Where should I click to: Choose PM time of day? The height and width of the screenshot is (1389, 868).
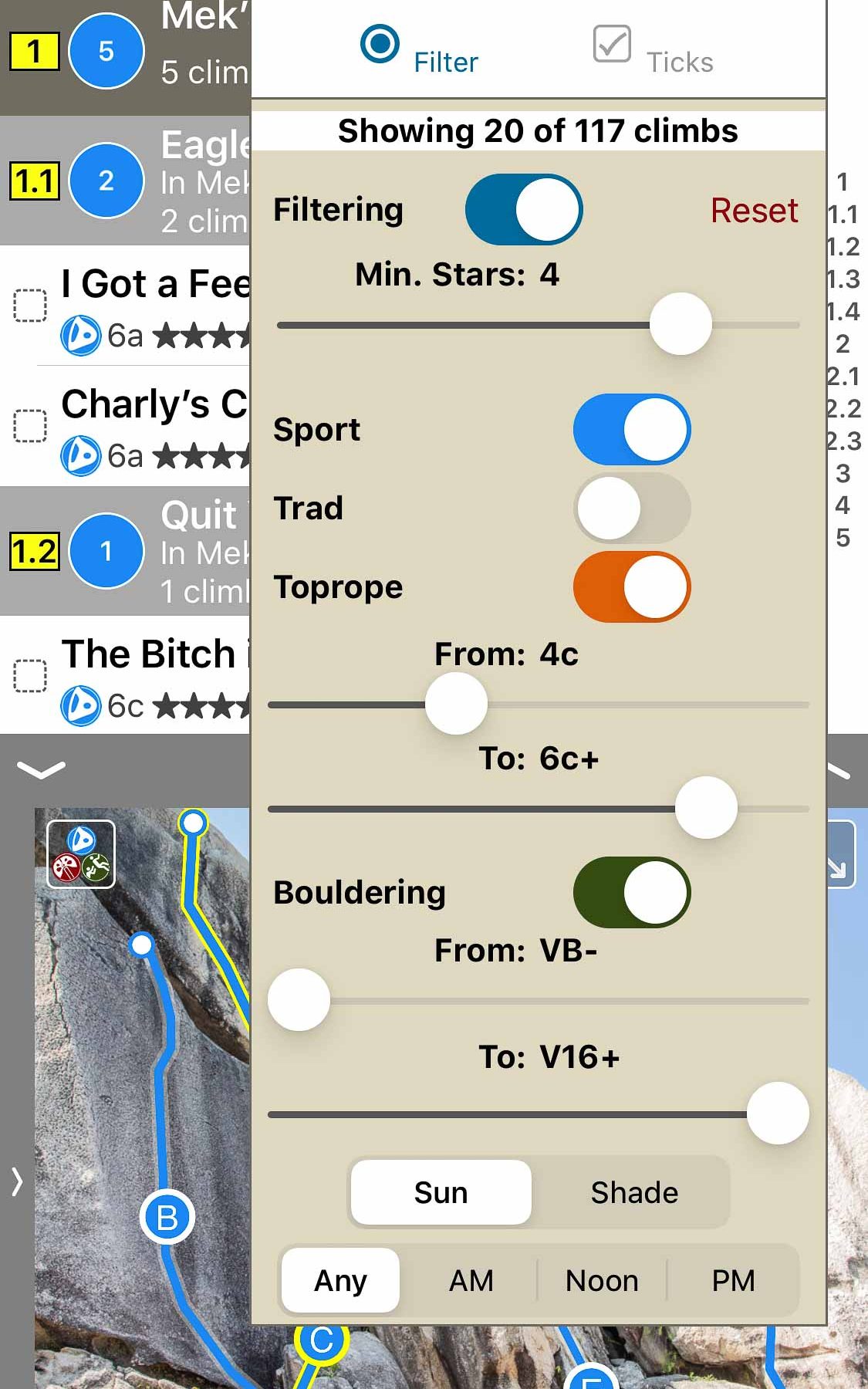[x=733, y=1281]
